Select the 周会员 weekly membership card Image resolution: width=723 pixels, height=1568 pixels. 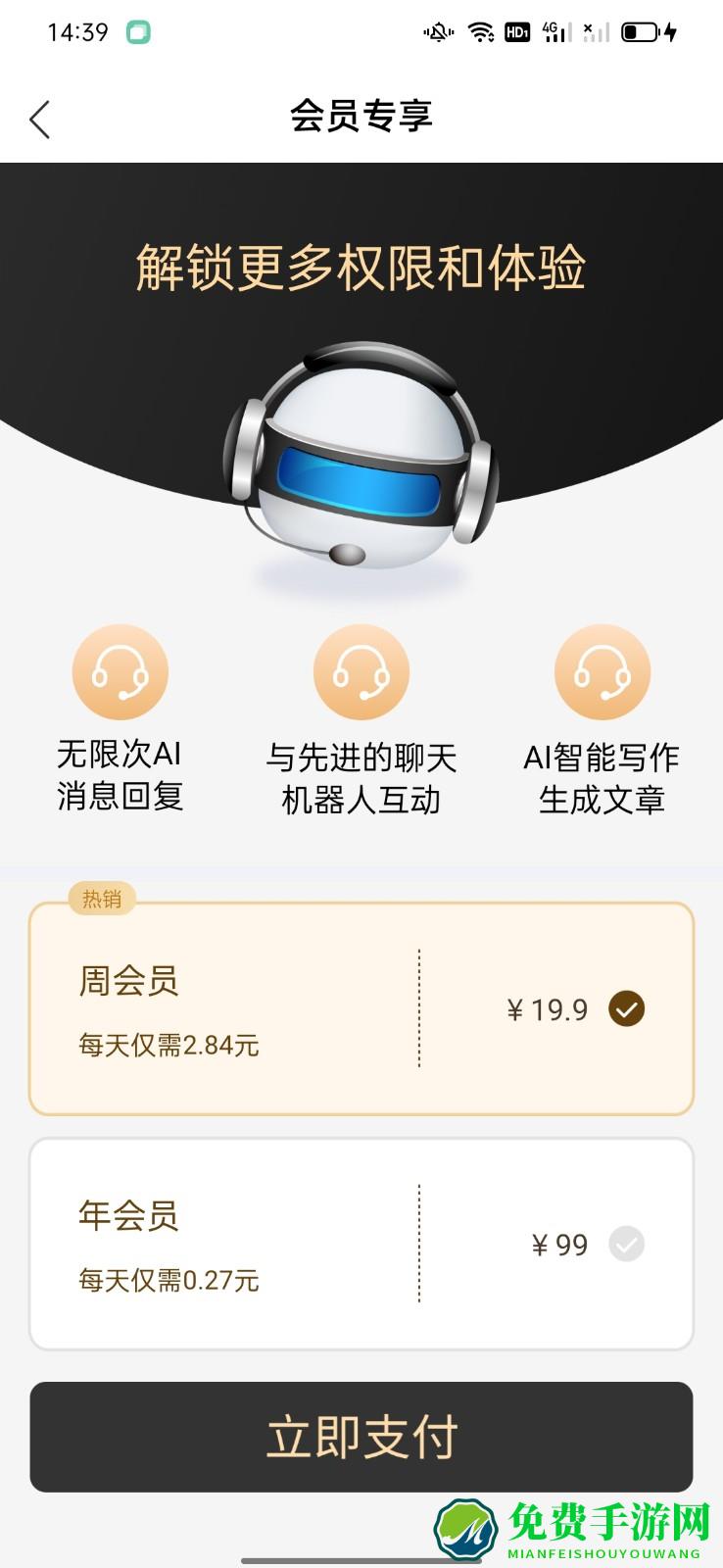coord(361,1008)
